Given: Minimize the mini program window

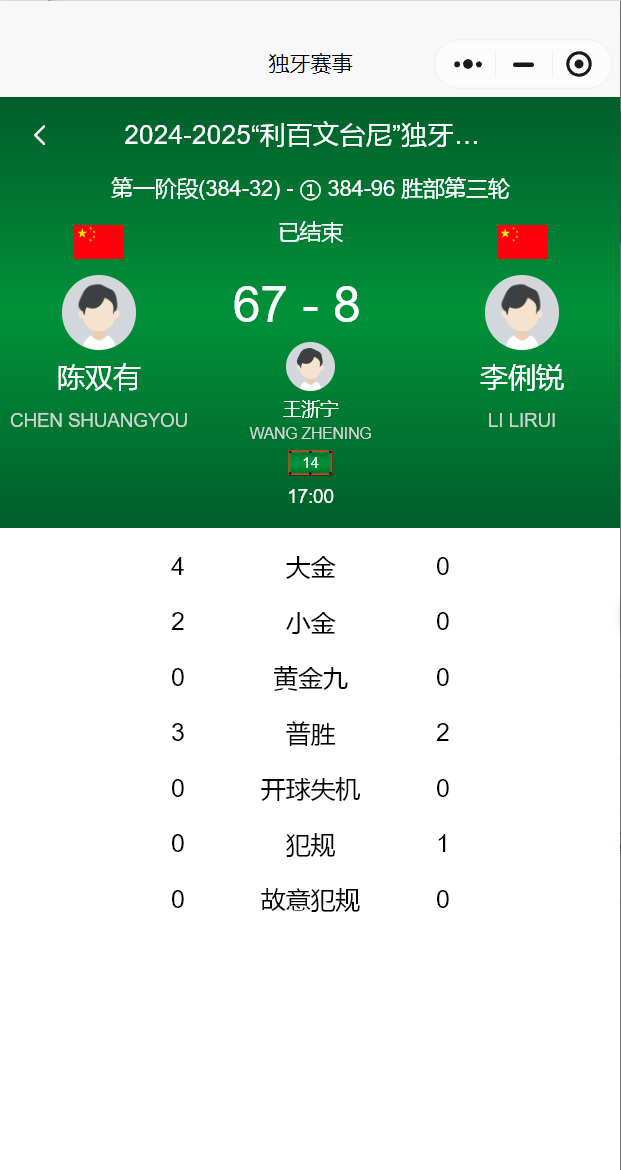Looking at the screenshot, I should (x=524, y=65).
